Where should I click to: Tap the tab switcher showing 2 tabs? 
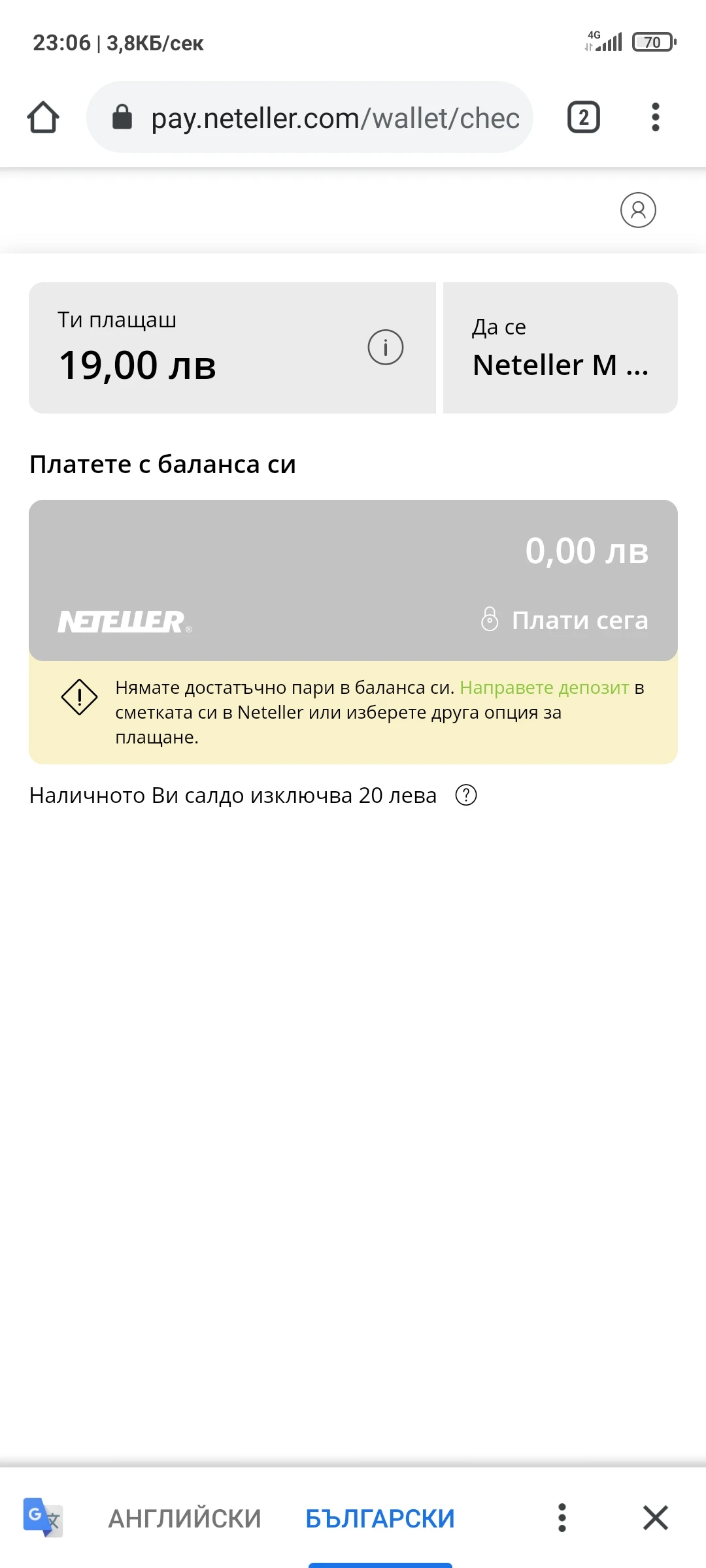point(583,118)
